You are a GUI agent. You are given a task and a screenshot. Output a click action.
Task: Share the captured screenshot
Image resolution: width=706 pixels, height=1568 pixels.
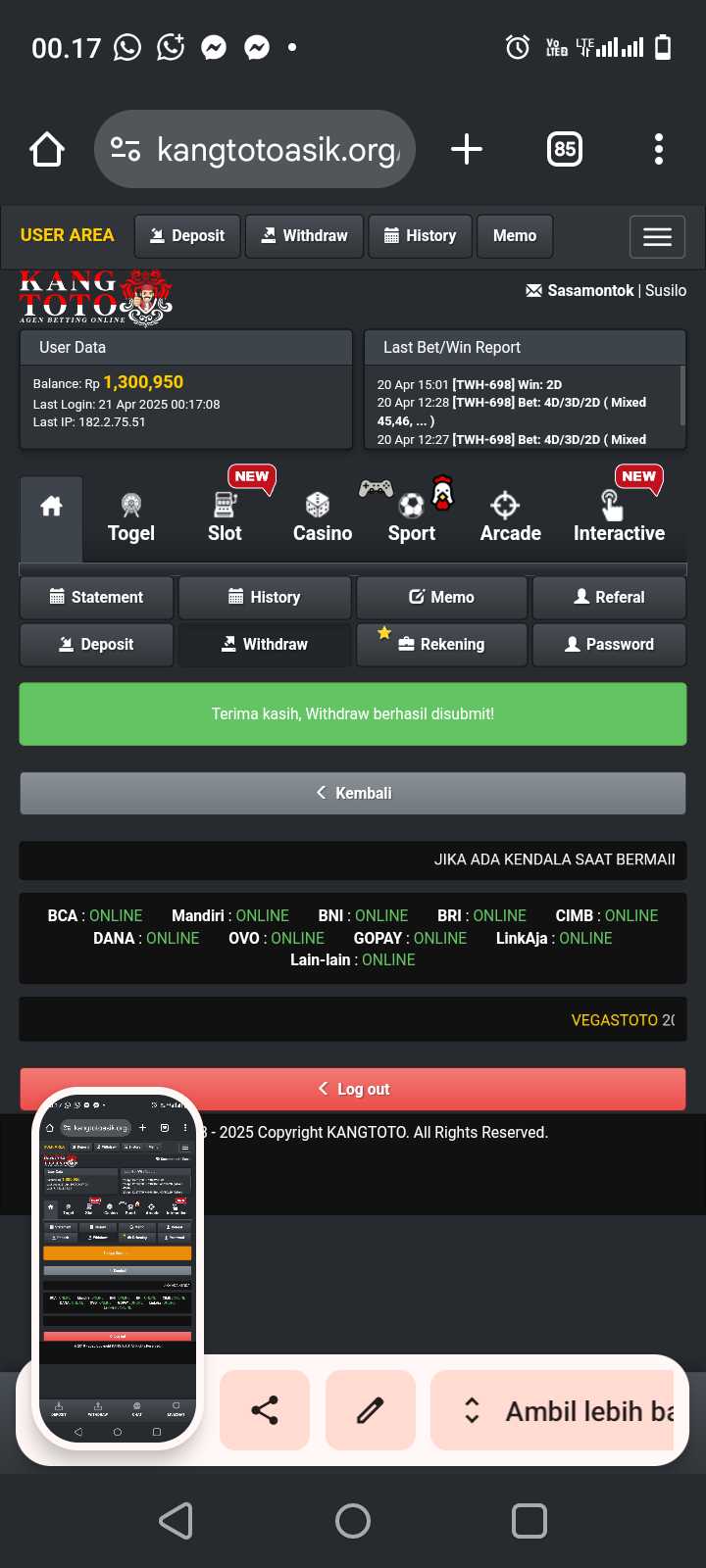[x=265, y=1410]
